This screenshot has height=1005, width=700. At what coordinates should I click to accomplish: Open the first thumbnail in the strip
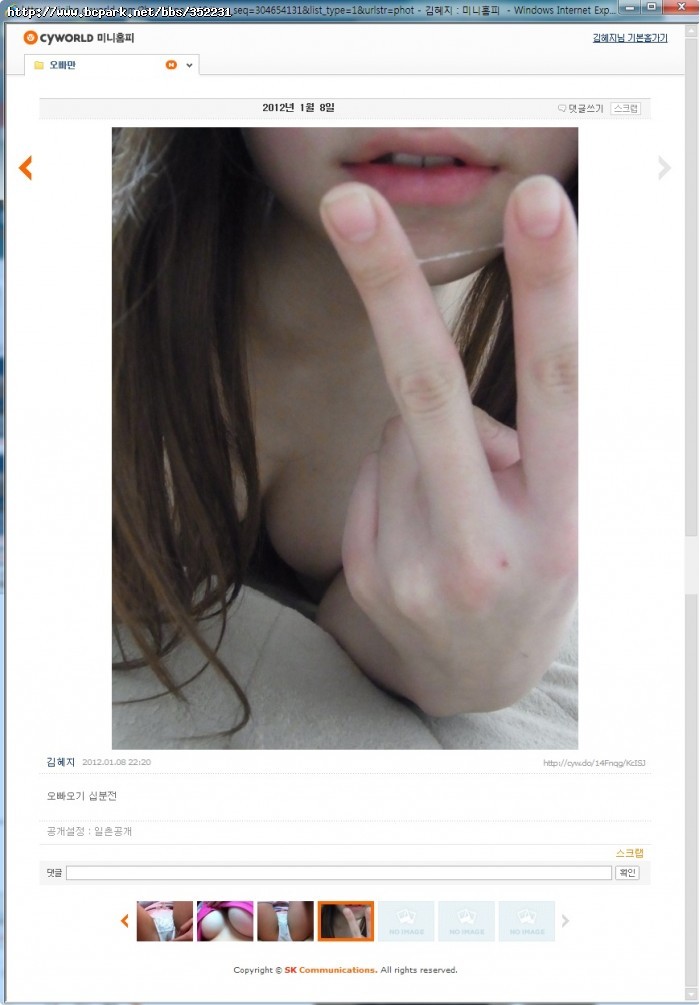[164, 921]
